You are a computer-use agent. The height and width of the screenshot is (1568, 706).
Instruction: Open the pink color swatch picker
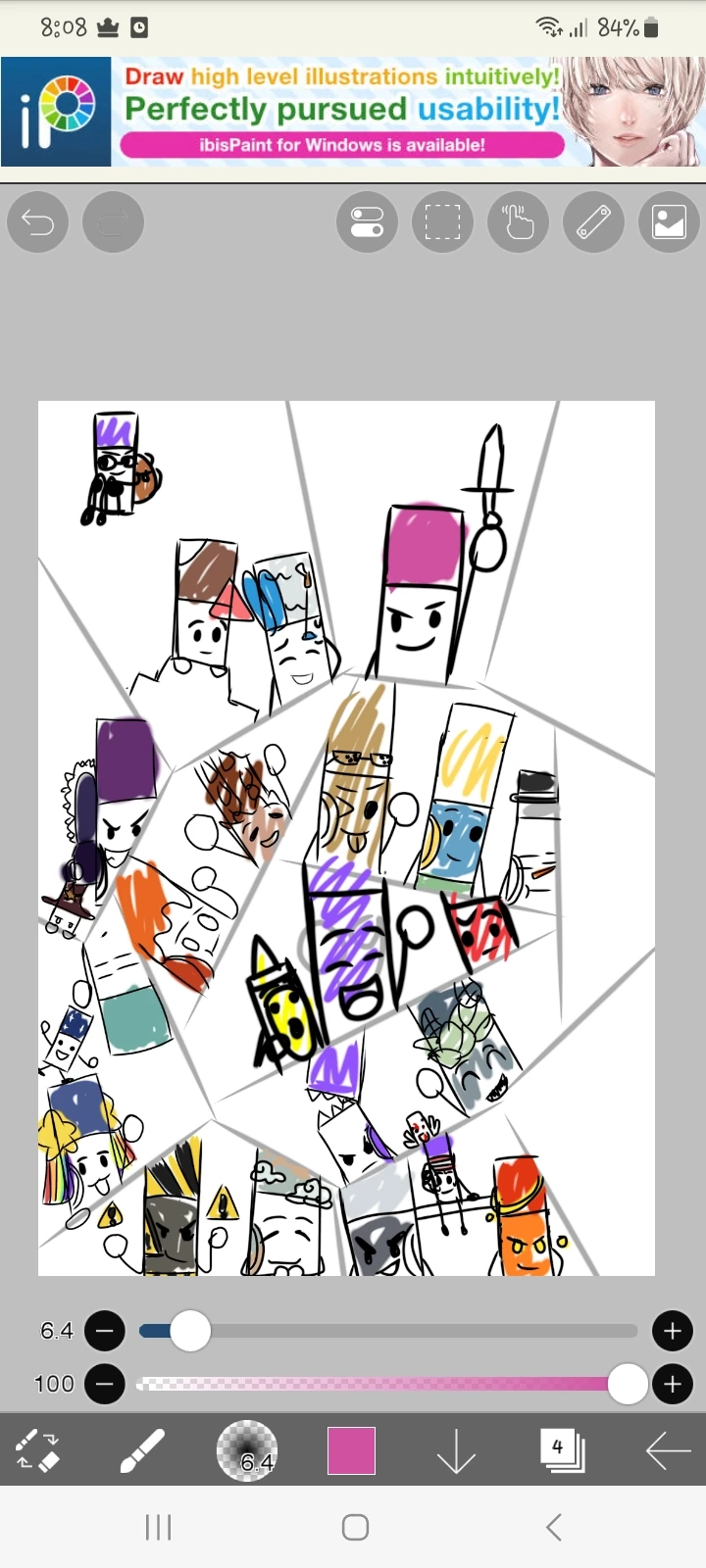coord(351,1450)
